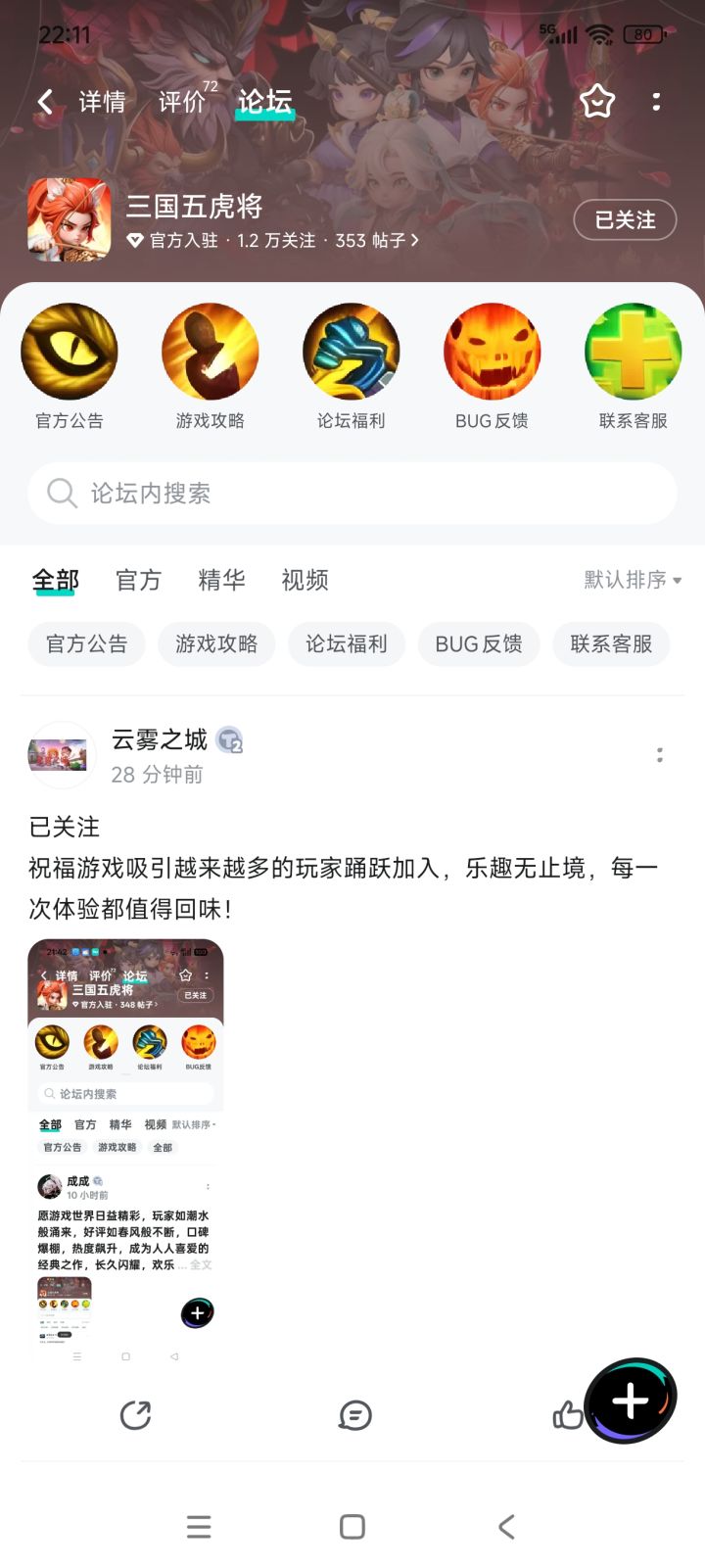
Task: Select the 精华 filter tab
Action: 221,580
